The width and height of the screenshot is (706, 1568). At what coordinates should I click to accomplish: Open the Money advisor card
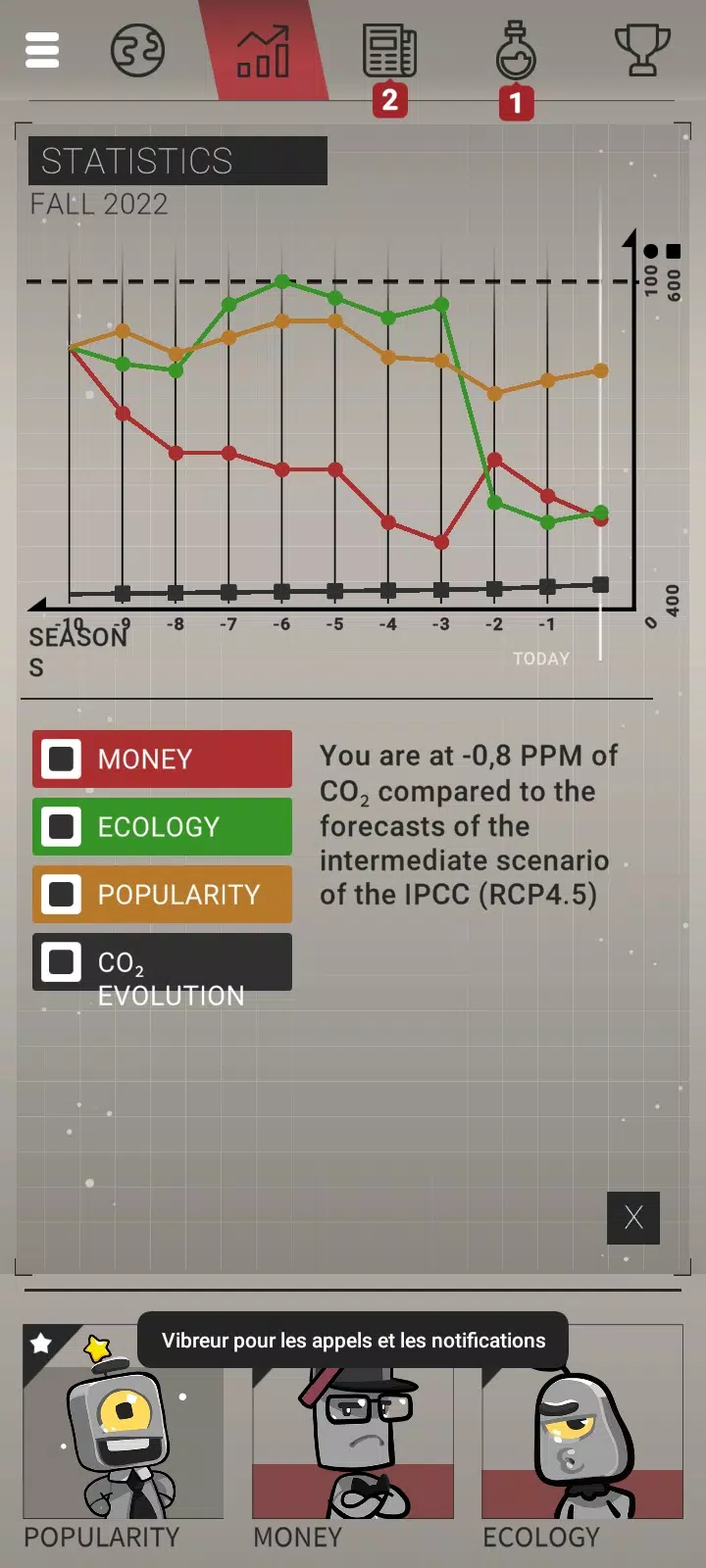click(x=353, y=1438)
